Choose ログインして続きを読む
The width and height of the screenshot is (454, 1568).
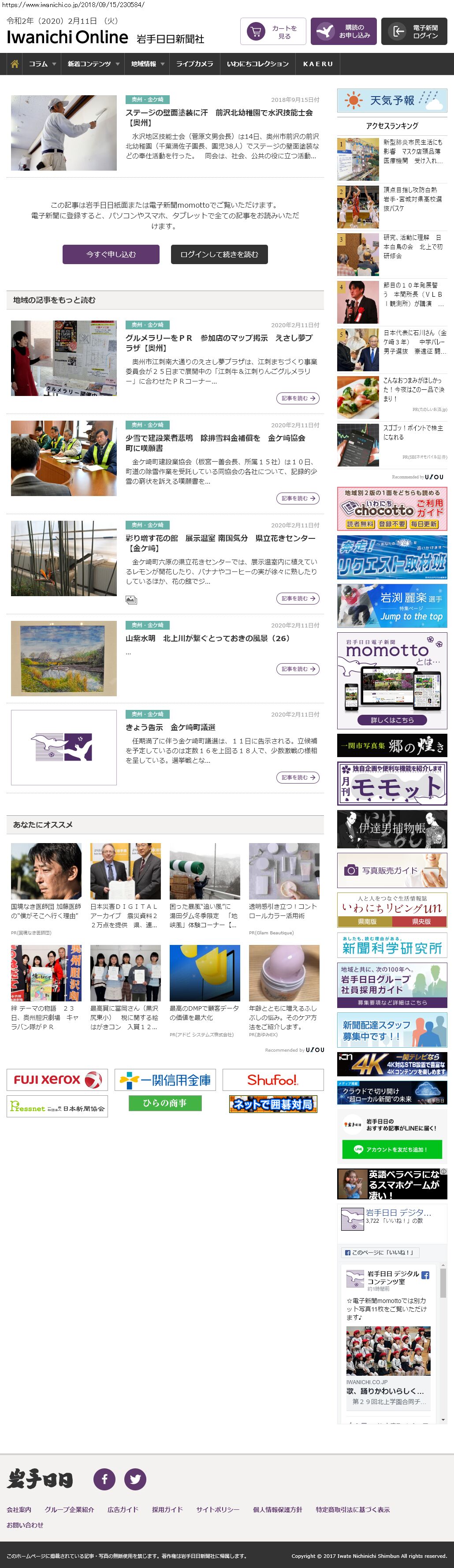219,254
